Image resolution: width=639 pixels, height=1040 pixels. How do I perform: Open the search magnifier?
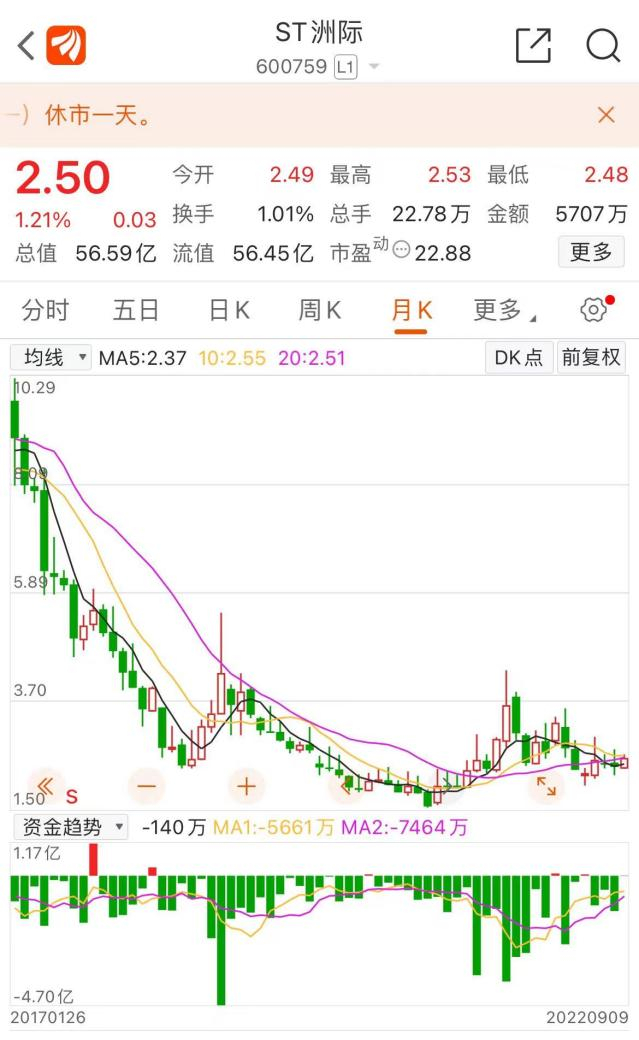(603, 45)
